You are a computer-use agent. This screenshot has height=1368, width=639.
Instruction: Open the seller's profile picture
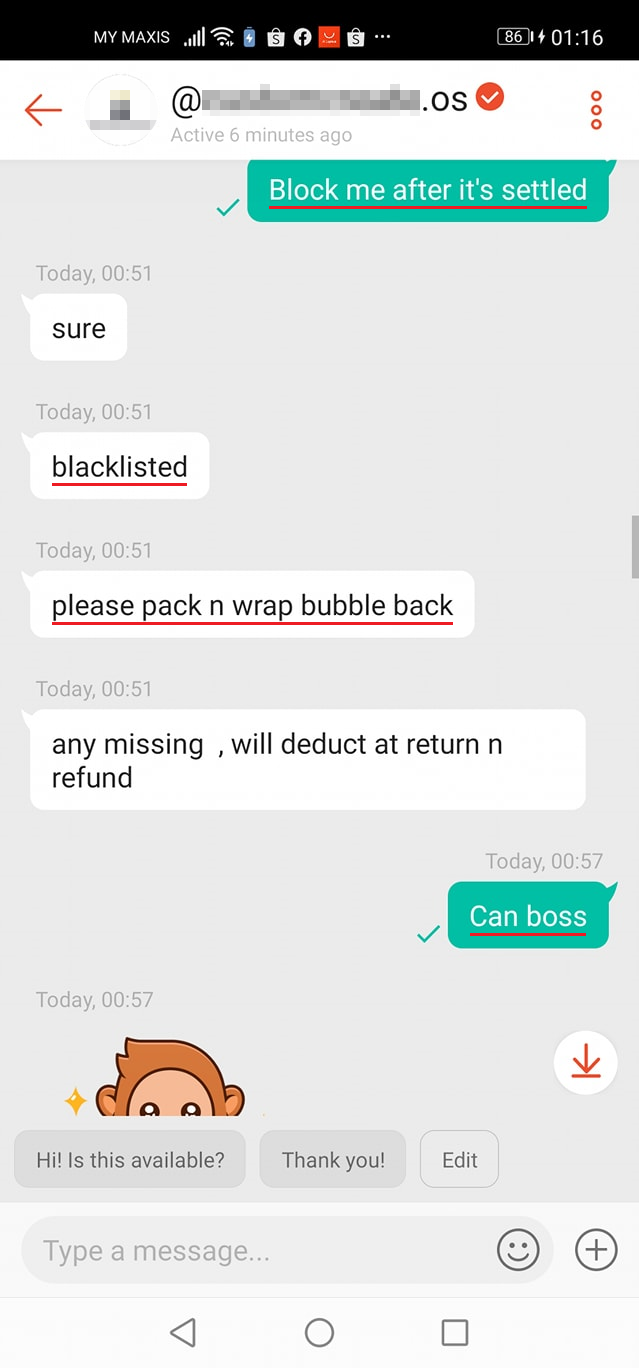pos(120,109)
